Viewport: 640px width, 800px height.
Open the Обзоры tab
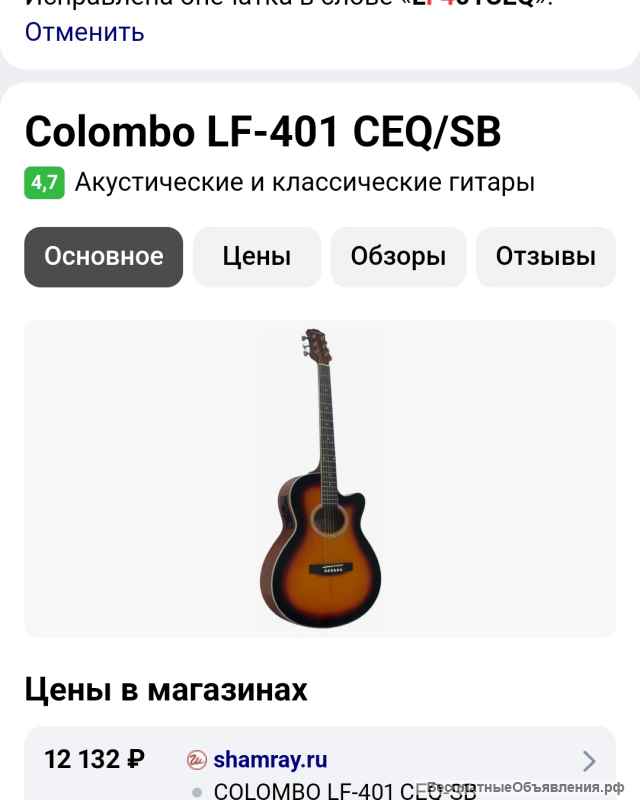[x=398, y=257]
